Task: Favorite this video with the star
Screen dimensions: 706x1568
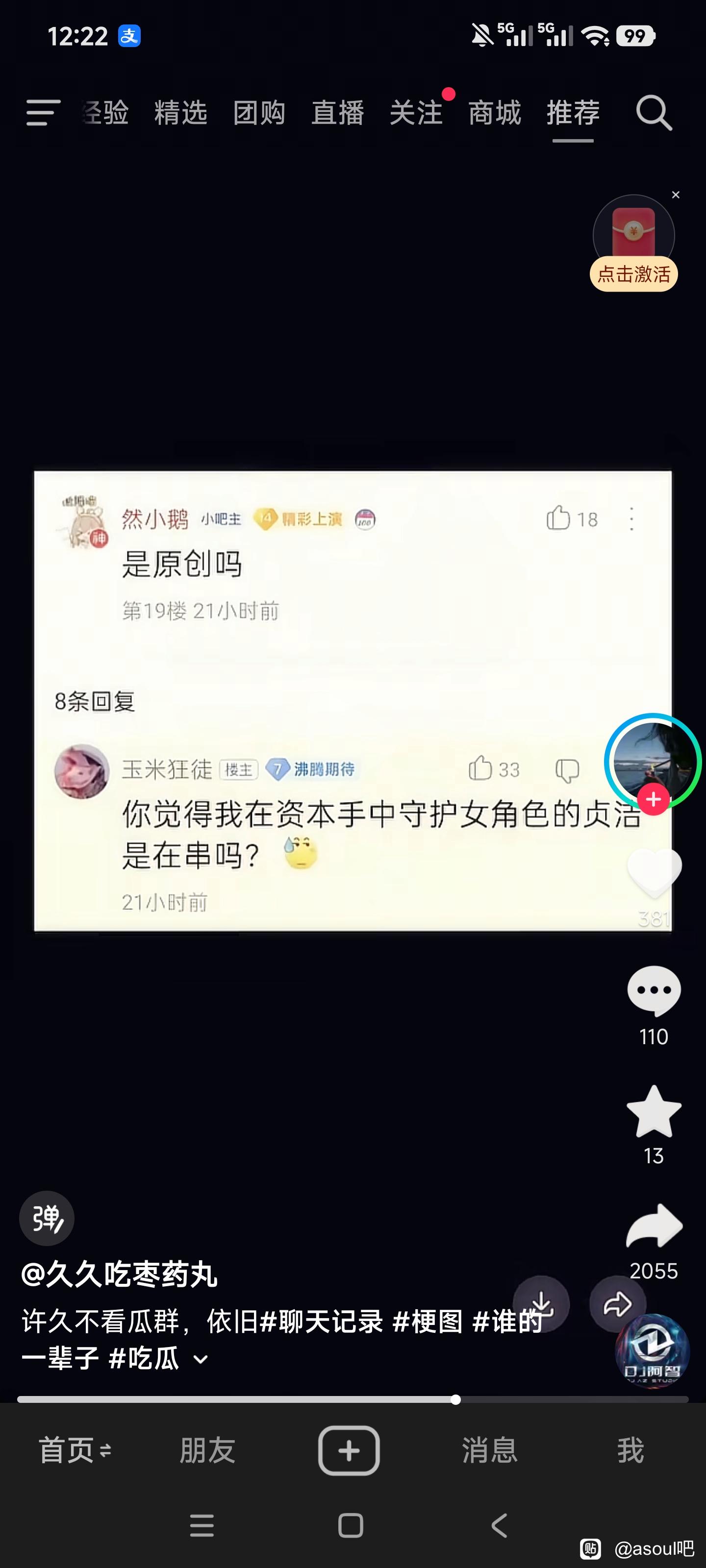Action: click(x=654, y=1111)
